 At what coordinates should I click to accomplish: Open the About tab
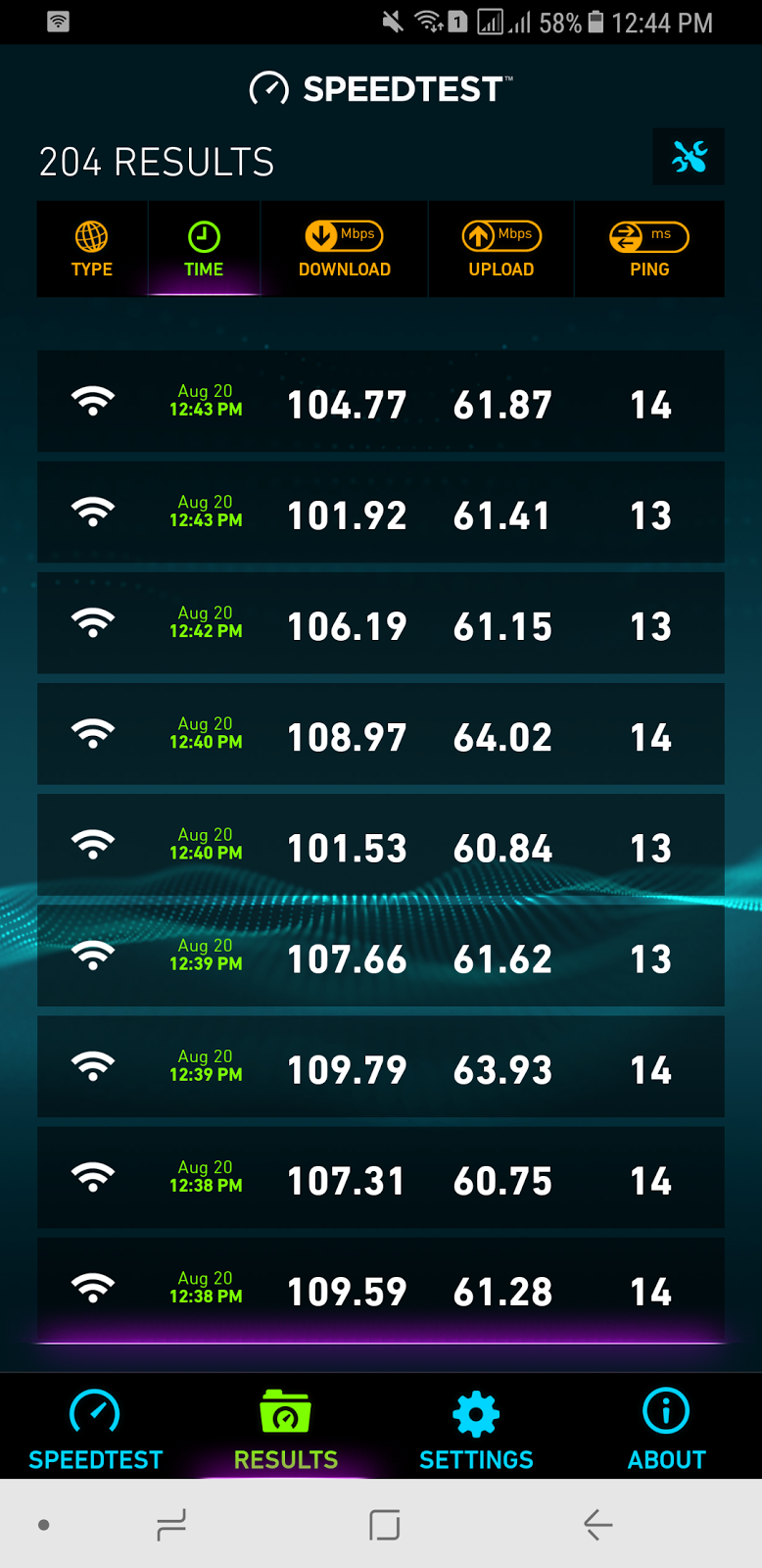coord(667,1429)
